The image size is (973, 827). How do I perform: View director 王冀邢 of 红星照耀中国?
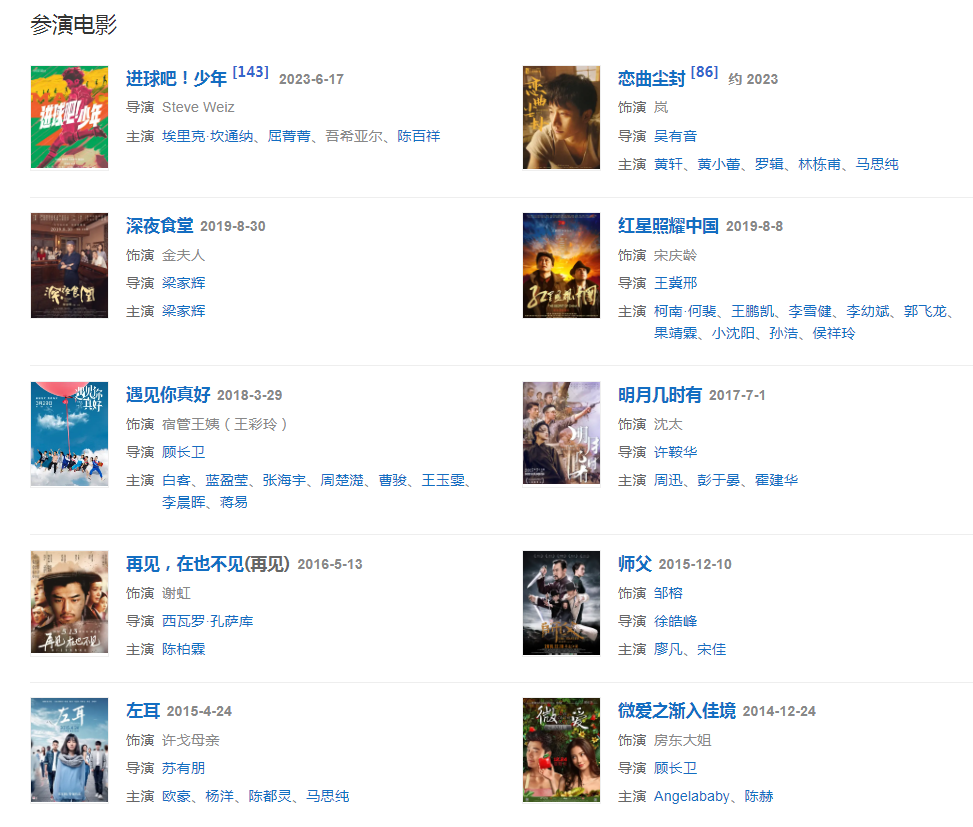[676, 283]
